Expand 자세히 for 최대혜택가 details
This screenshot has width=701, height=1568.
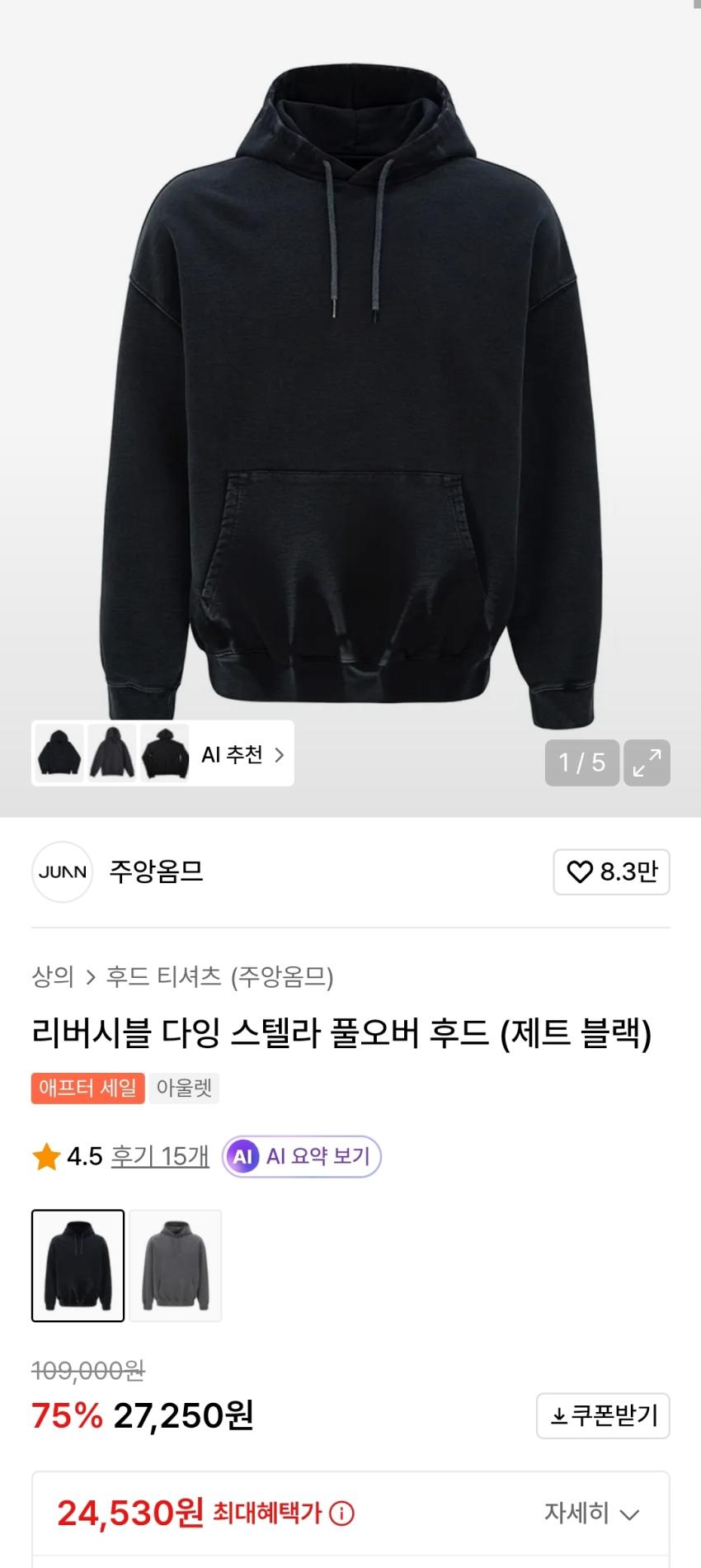pyautogui.click(x=591, y=1513)
